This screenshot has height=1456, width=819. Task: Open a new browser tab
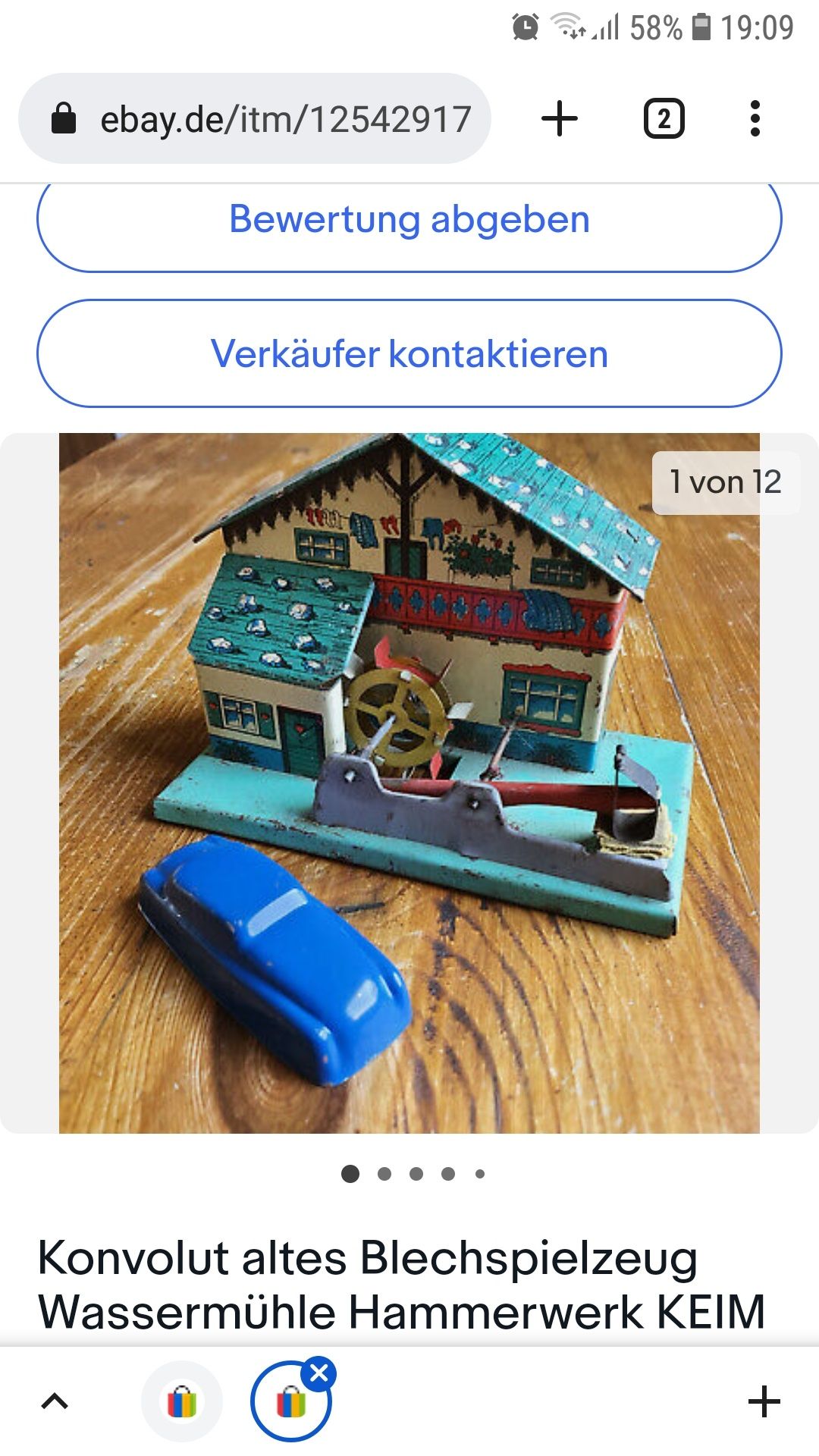tap(560, 119)
